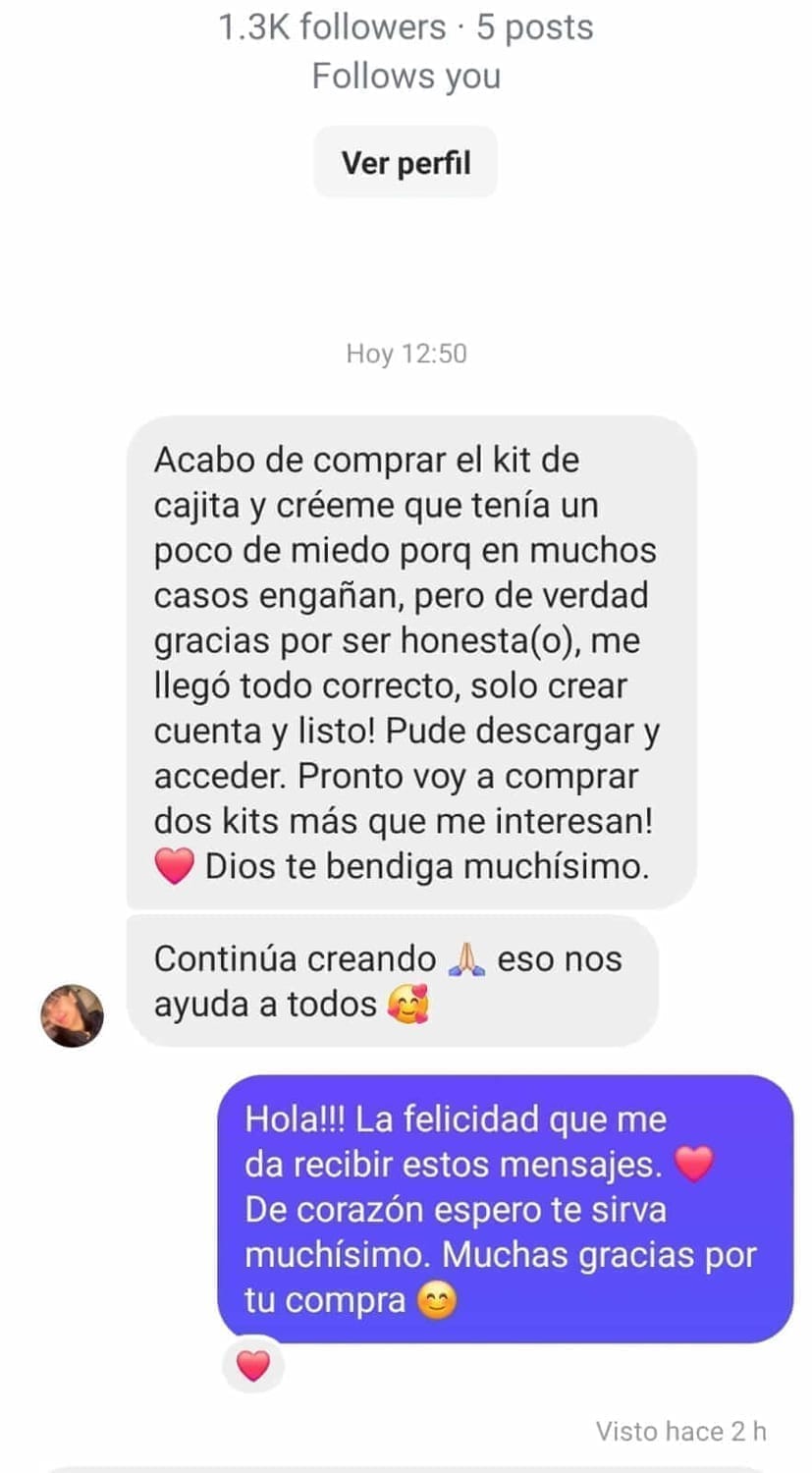This screenshot has height=1473, width=812.
Task: Tap the Ver perfil button
Action: (406, 163)
